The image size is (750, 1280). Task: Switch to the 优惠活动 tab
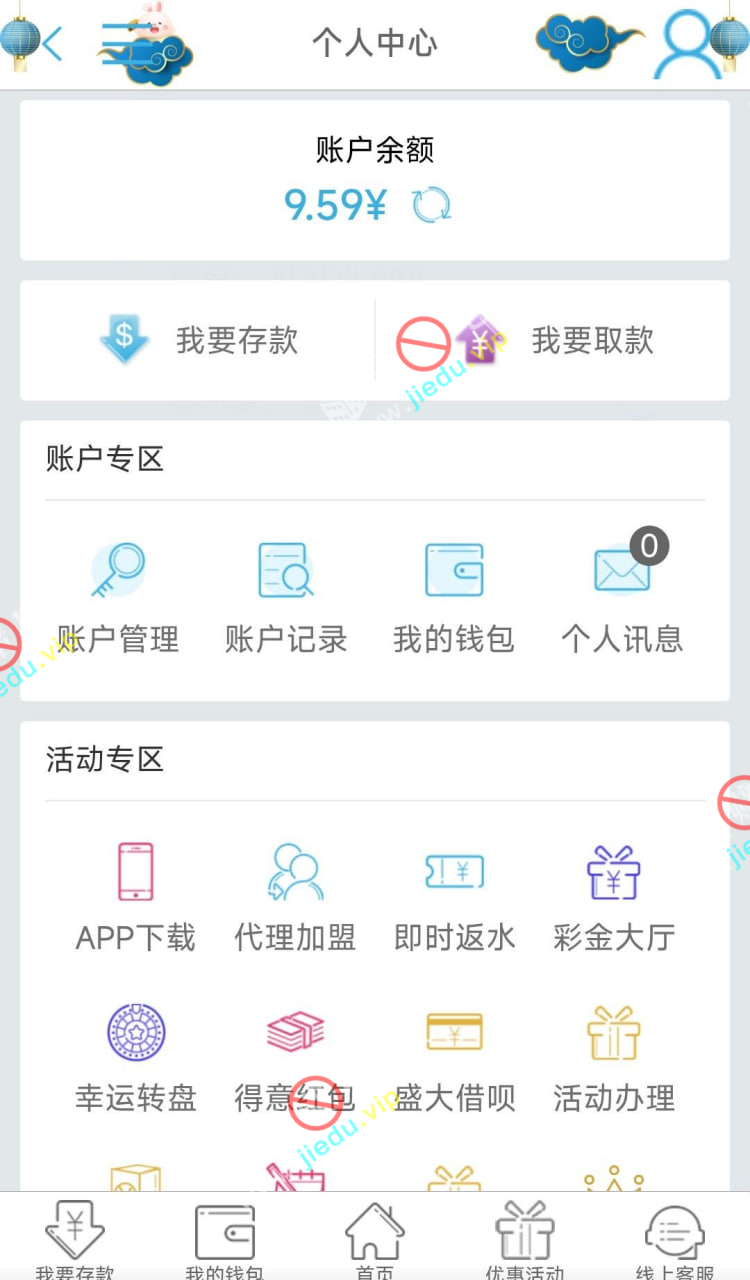[525, 1240]
